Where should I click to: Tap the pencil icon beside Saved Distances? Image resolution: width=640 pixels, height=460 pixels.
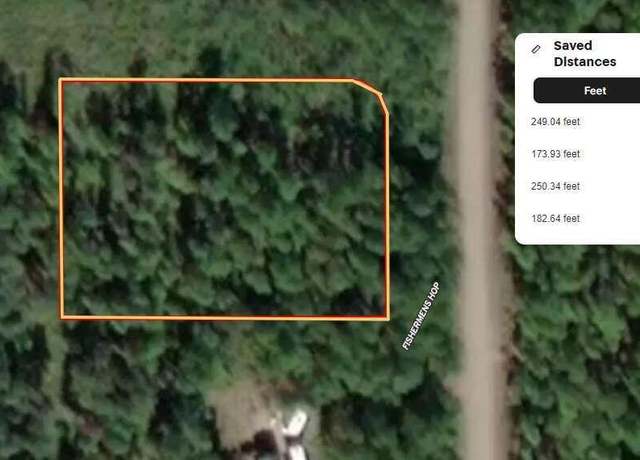536,48
